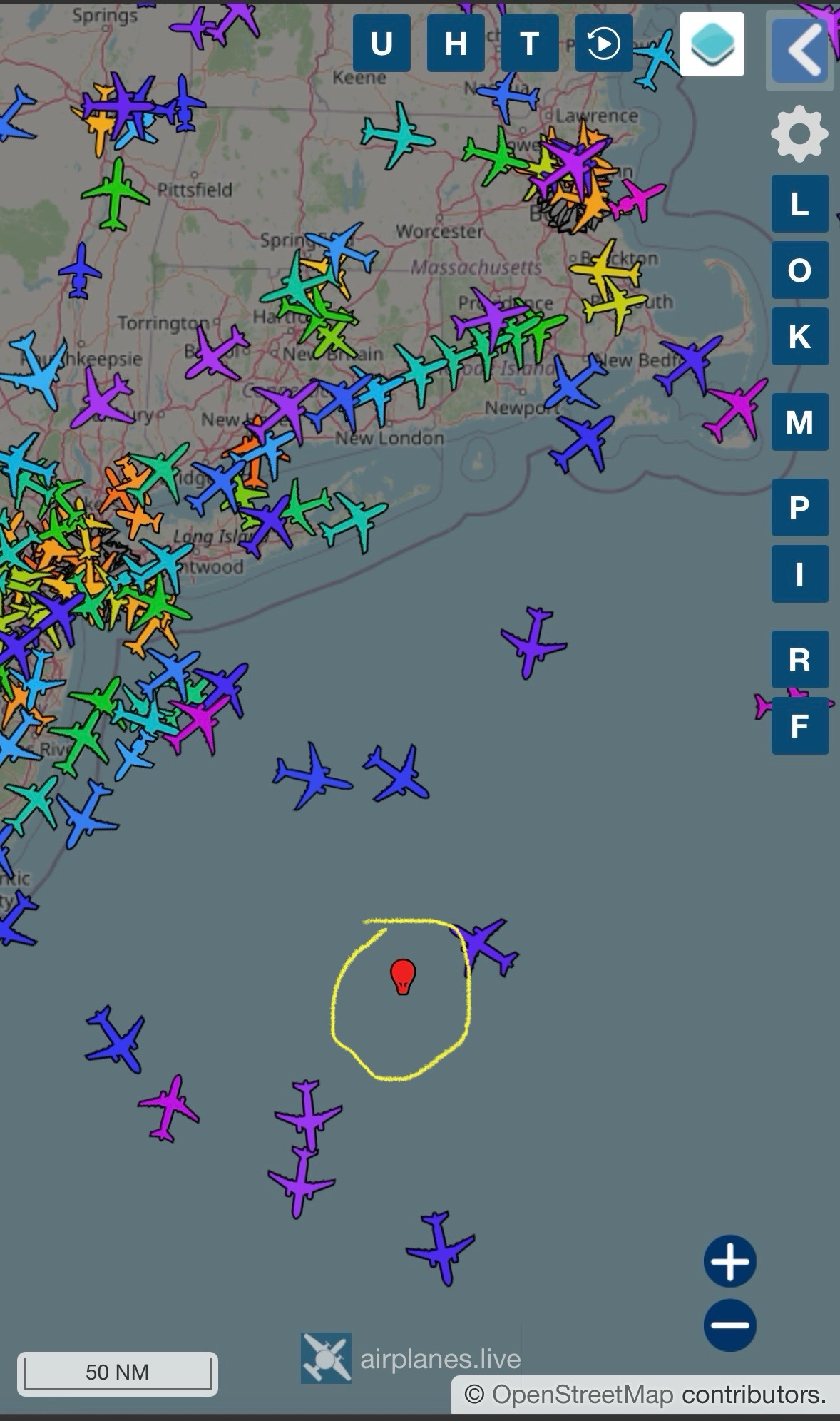
Task: Zoom out with the minus button
Action: pyautogui.click(x=730, y=1325)
